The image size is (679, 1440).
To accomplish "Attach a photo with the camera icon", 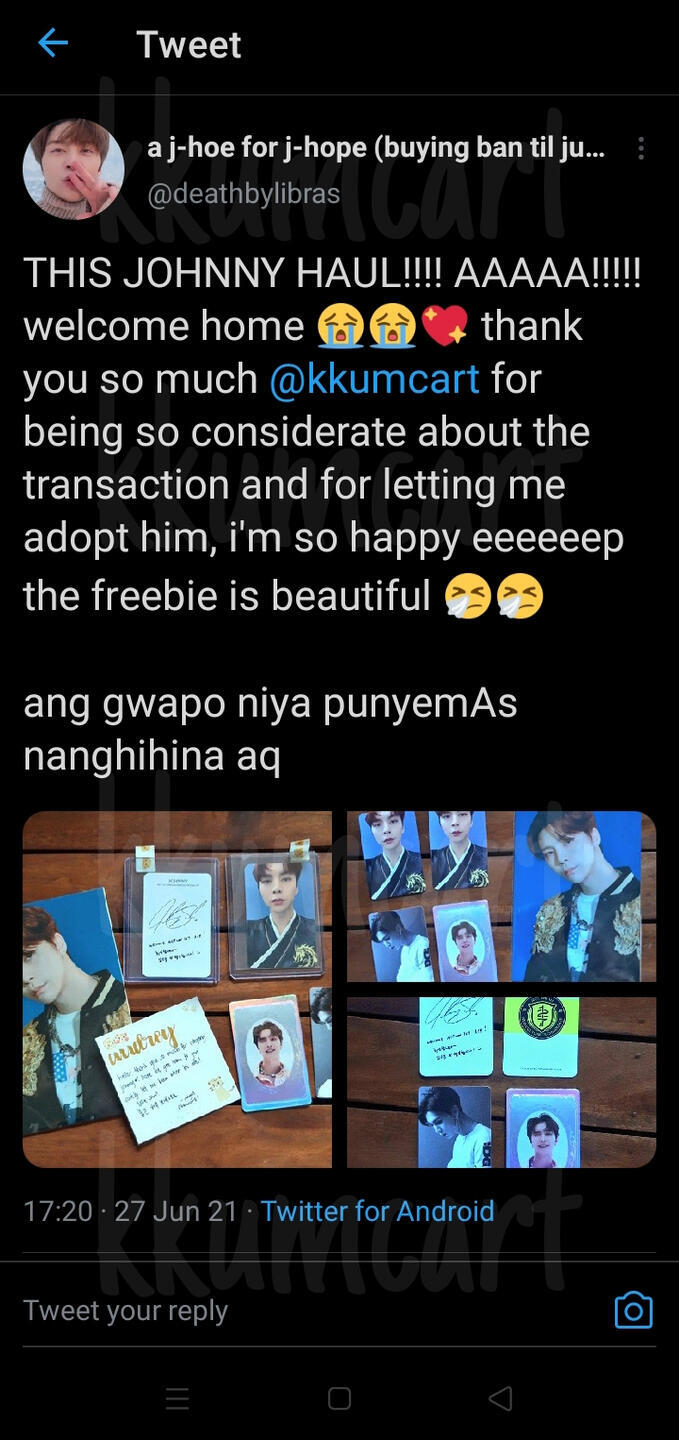I will point(633,1310).
